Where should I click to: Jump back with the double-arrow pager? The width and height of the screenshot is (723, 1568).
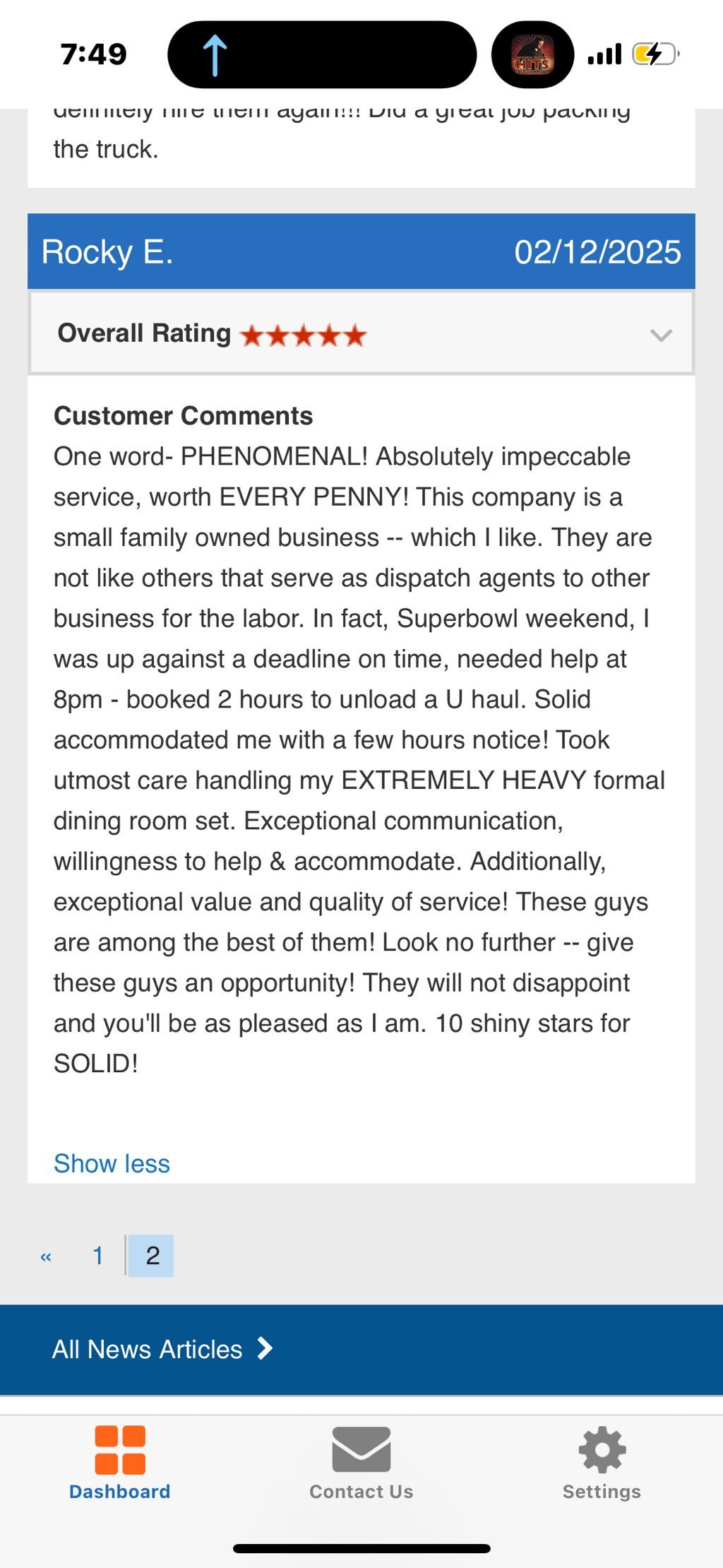point(46,1256)
